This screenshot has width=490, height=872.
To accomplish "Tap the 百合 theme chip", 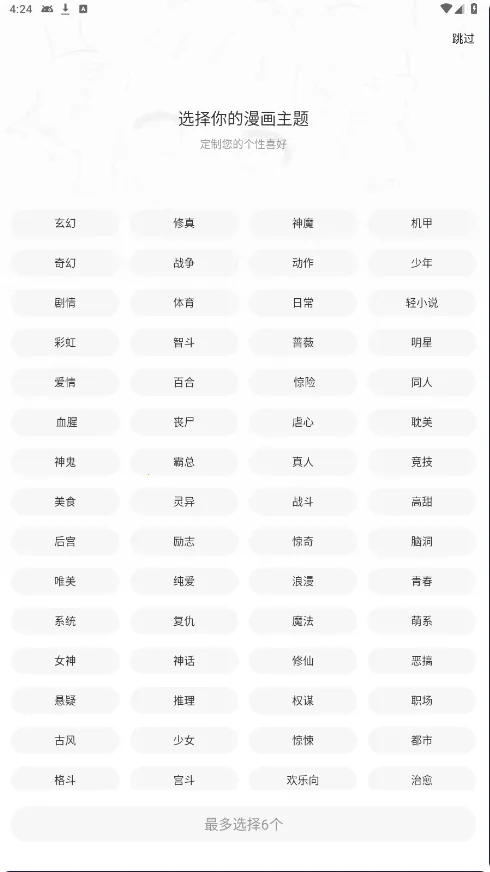I will (184, 383).
